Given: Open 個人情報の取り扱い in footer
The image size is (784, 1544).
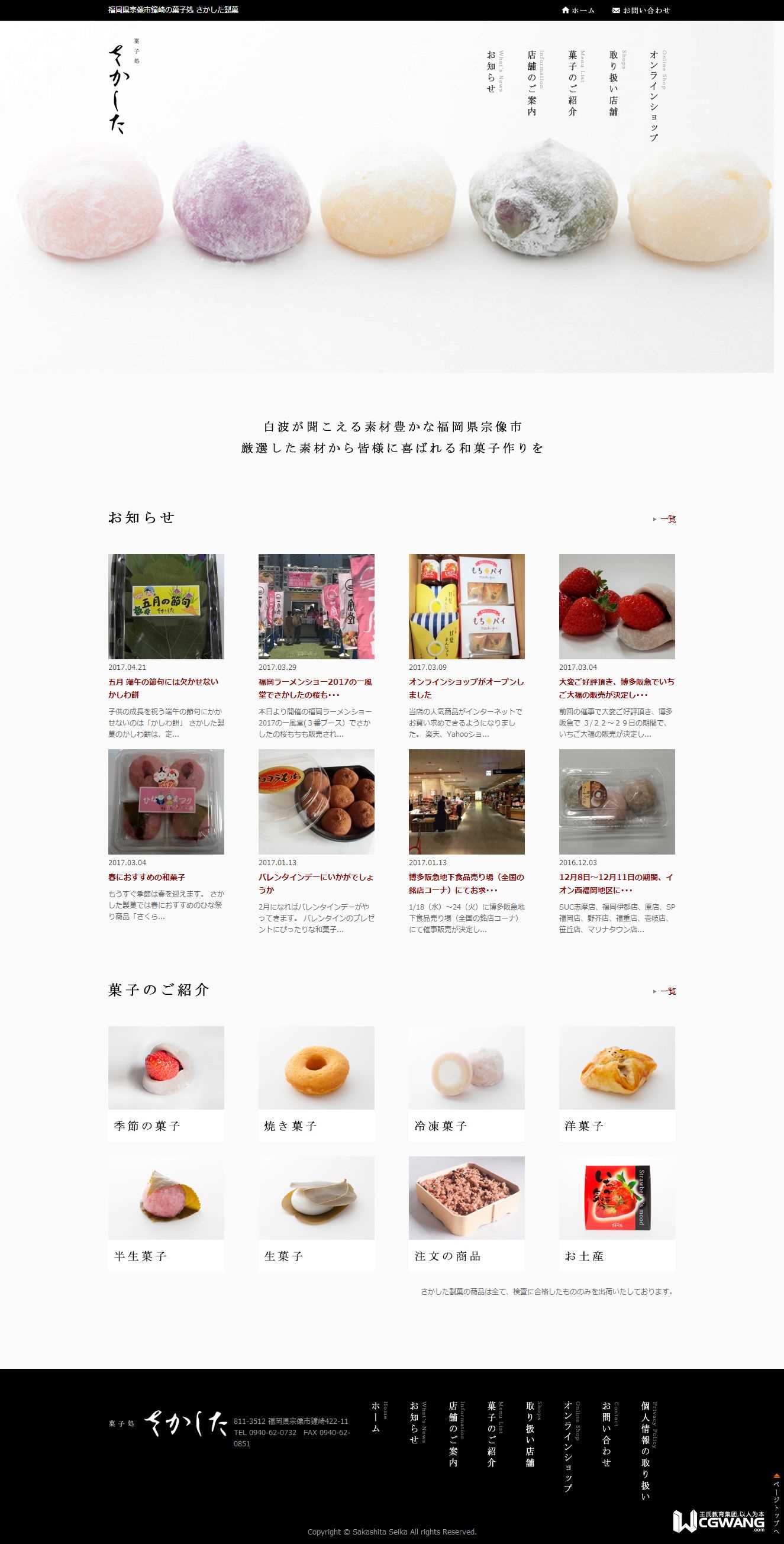Looking at the screenshot, I should (646, 1450).
